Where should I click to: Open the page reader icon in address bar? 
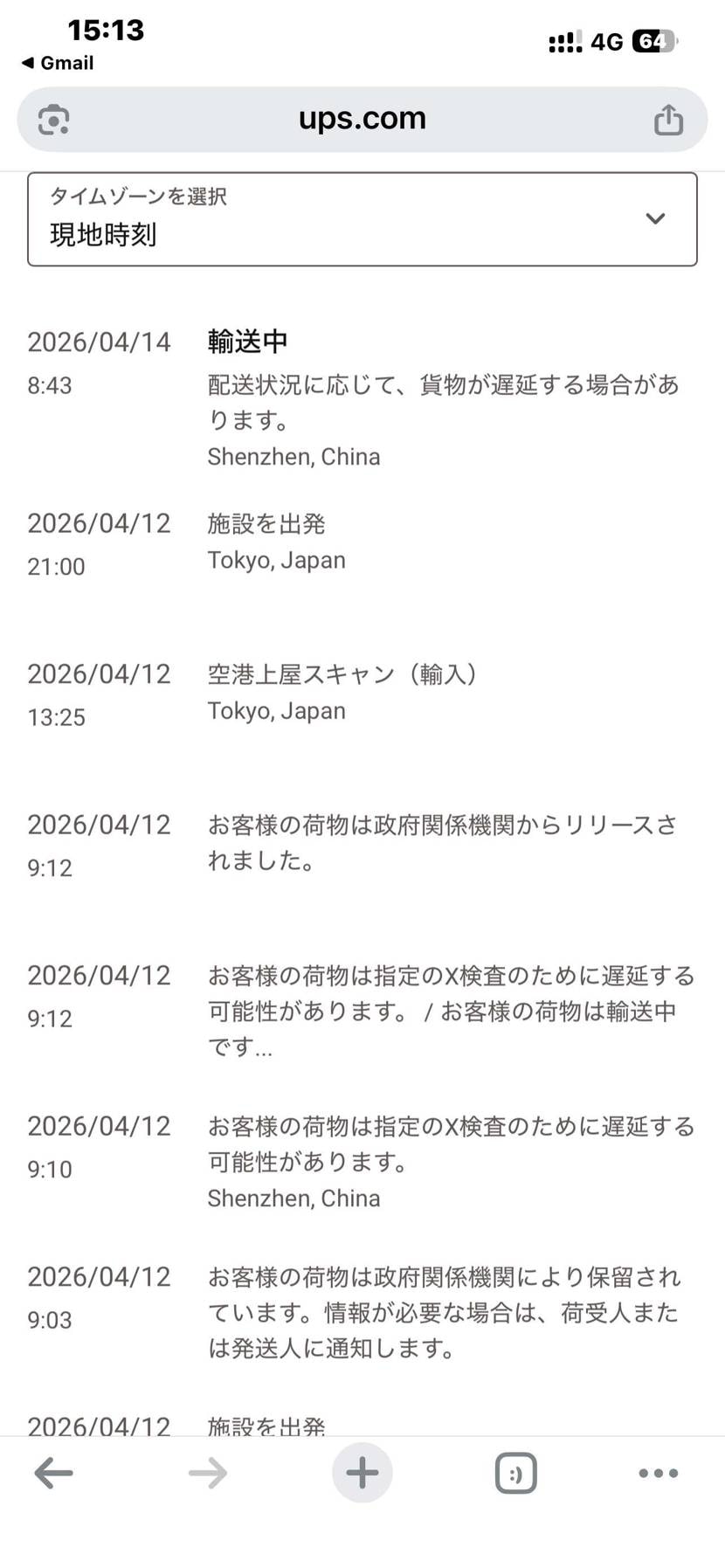point(52,118)
